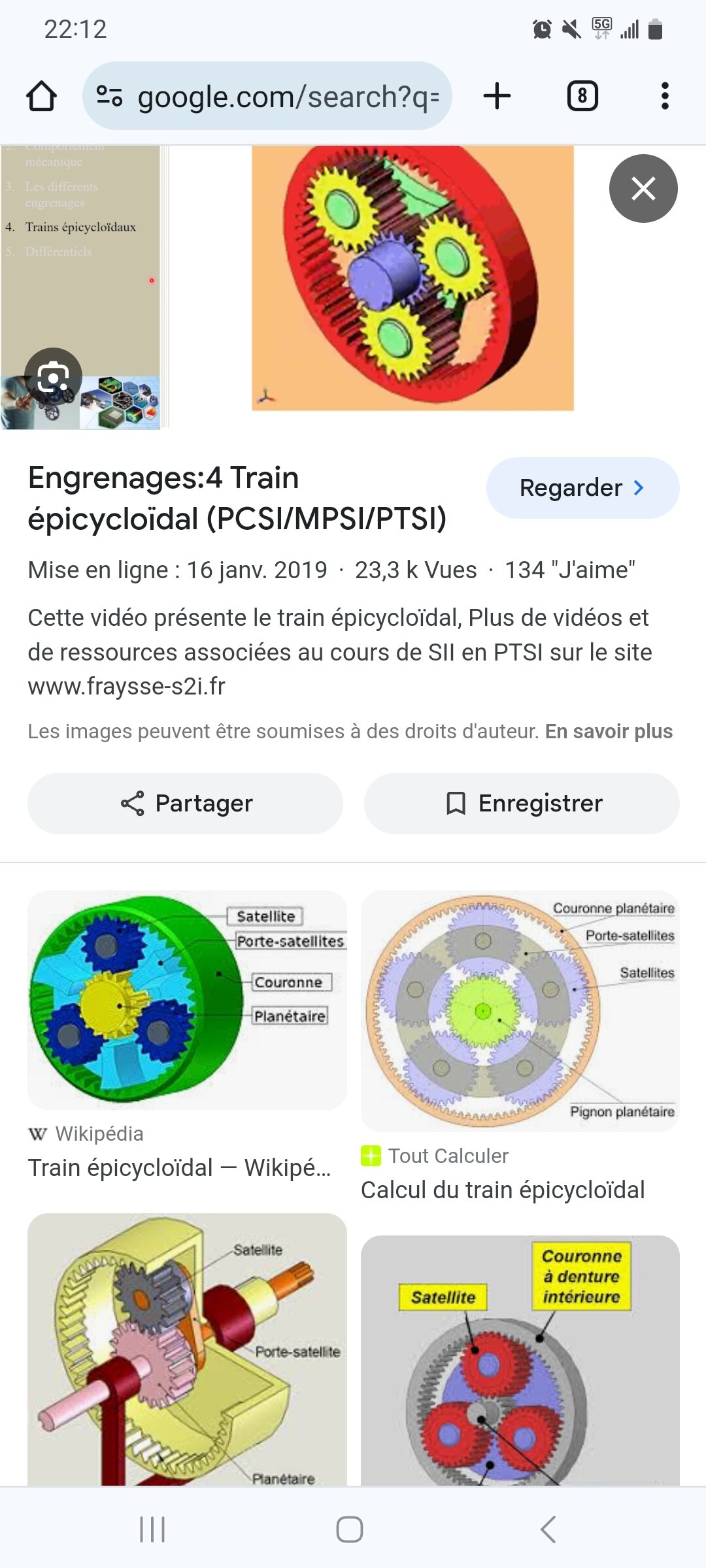706x1568 pixels.
Task: Search this image with Google Lens
Action: coord(53,377)
